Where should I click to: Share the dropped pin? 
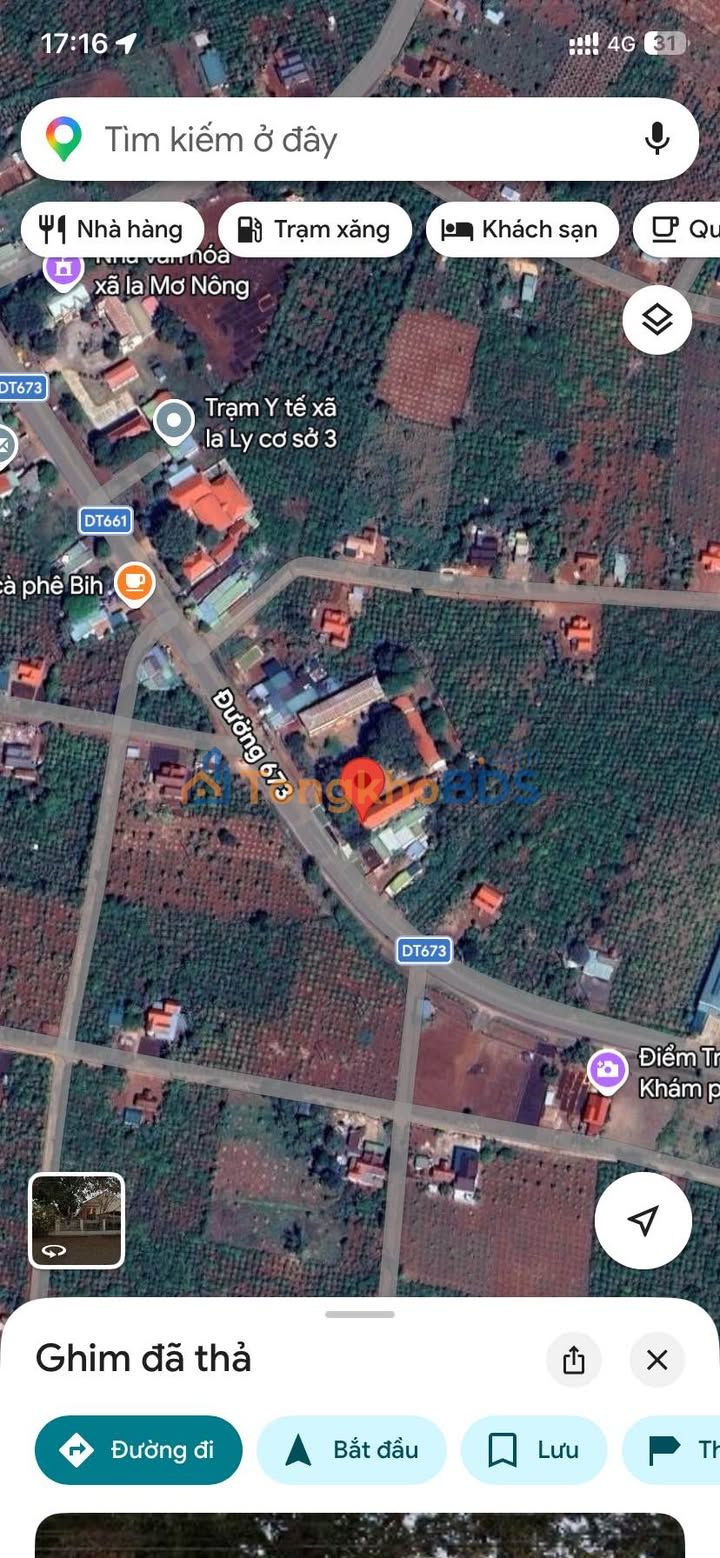point(574,1360)
